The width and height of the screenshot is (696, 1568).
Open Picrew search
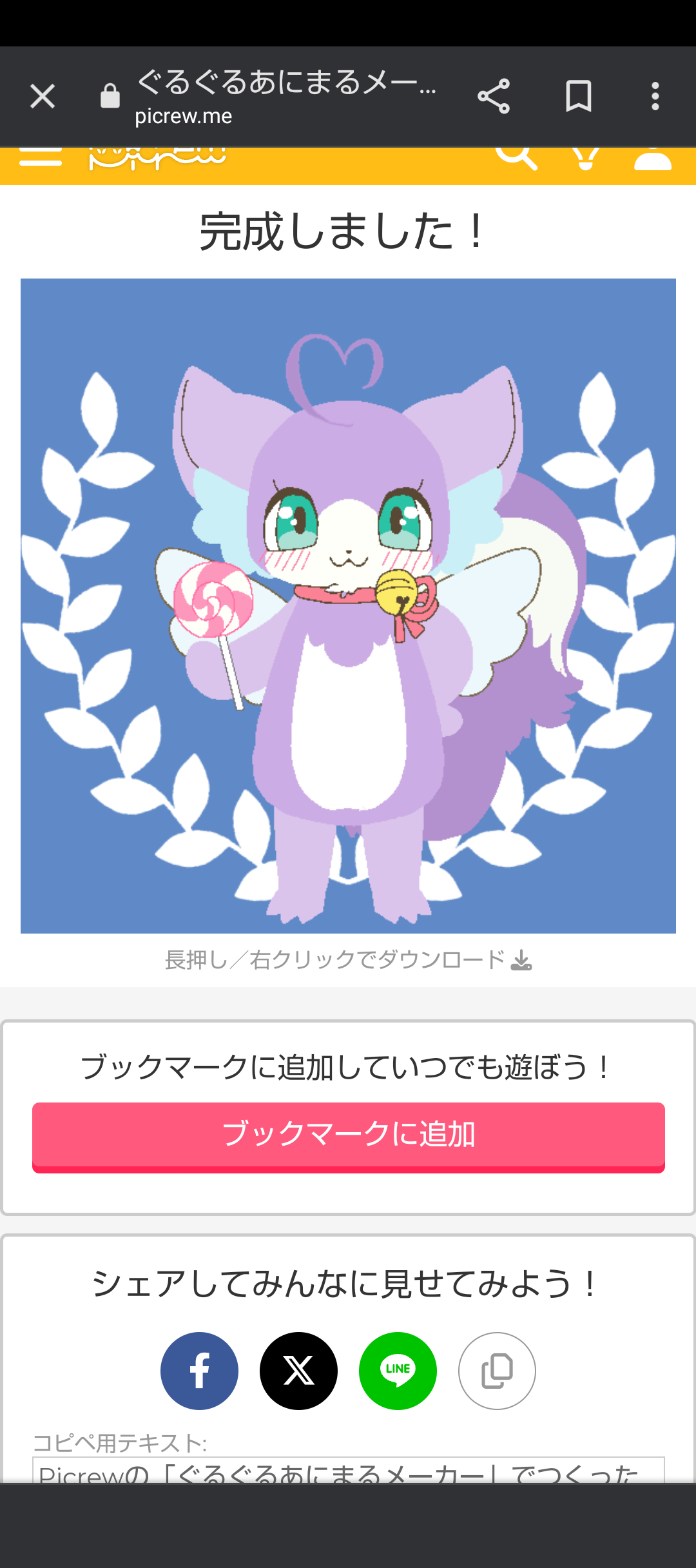(x=516, y=157)
